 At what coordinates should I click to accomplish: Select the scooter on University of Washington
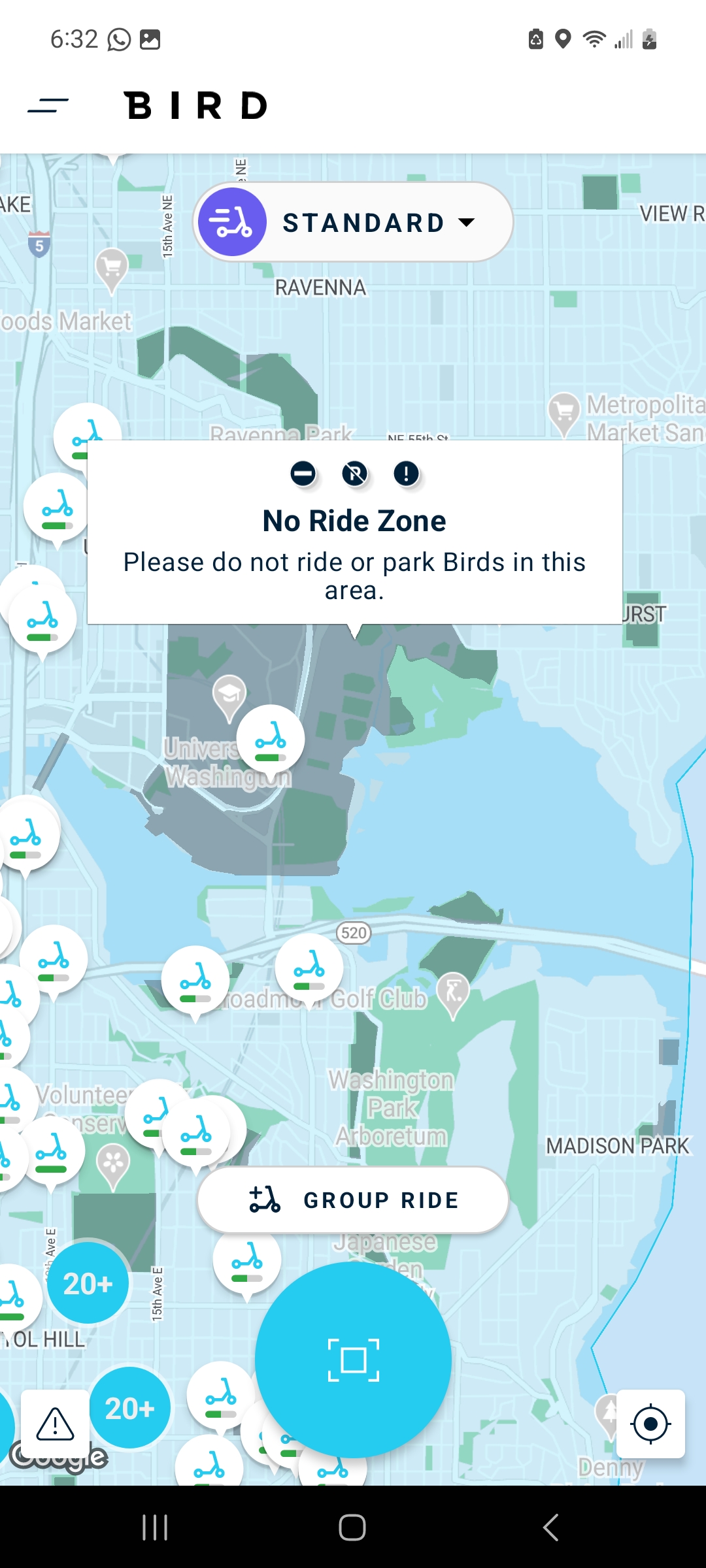271,739
